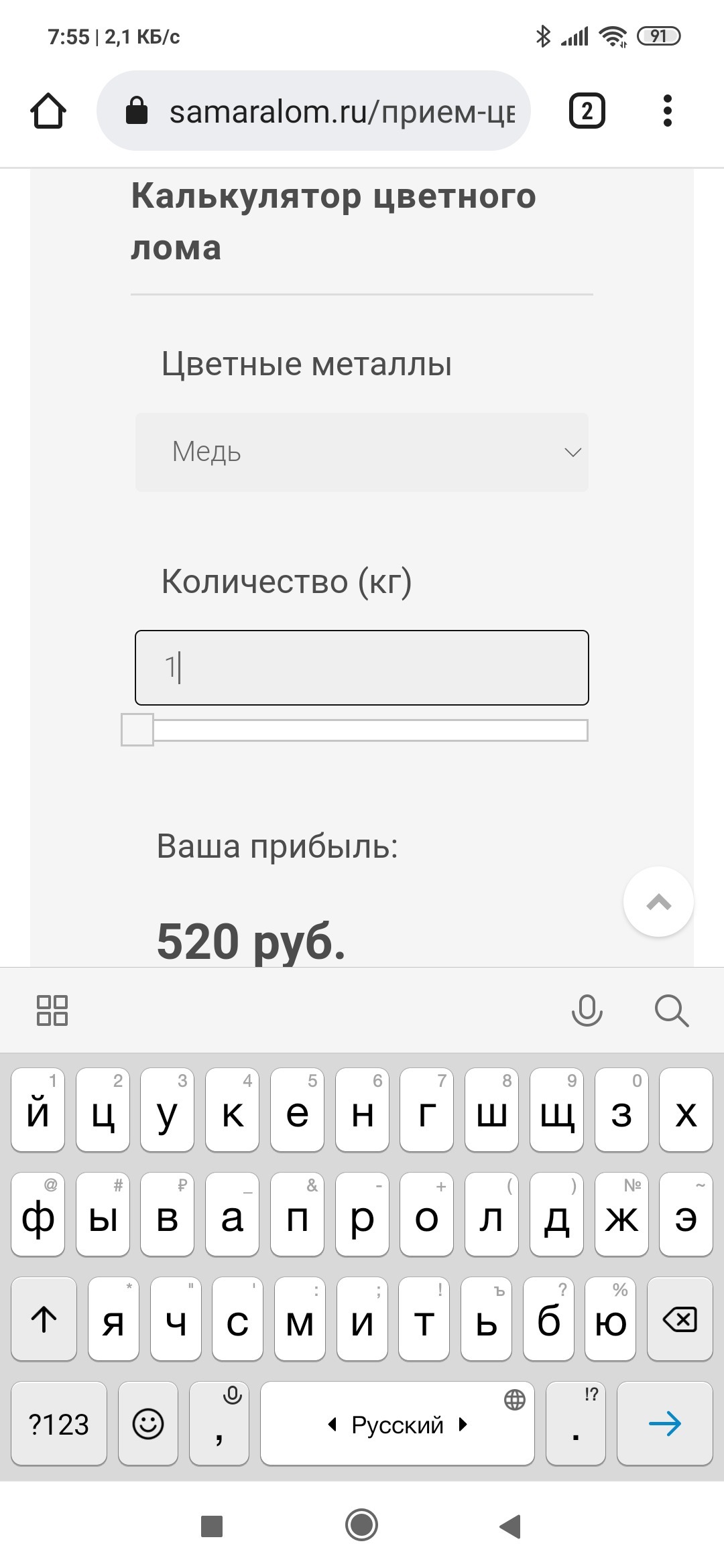Focus the Количество (кг) input field
The height and width of the screenshot is (1568, 724).
pos(361,667)
